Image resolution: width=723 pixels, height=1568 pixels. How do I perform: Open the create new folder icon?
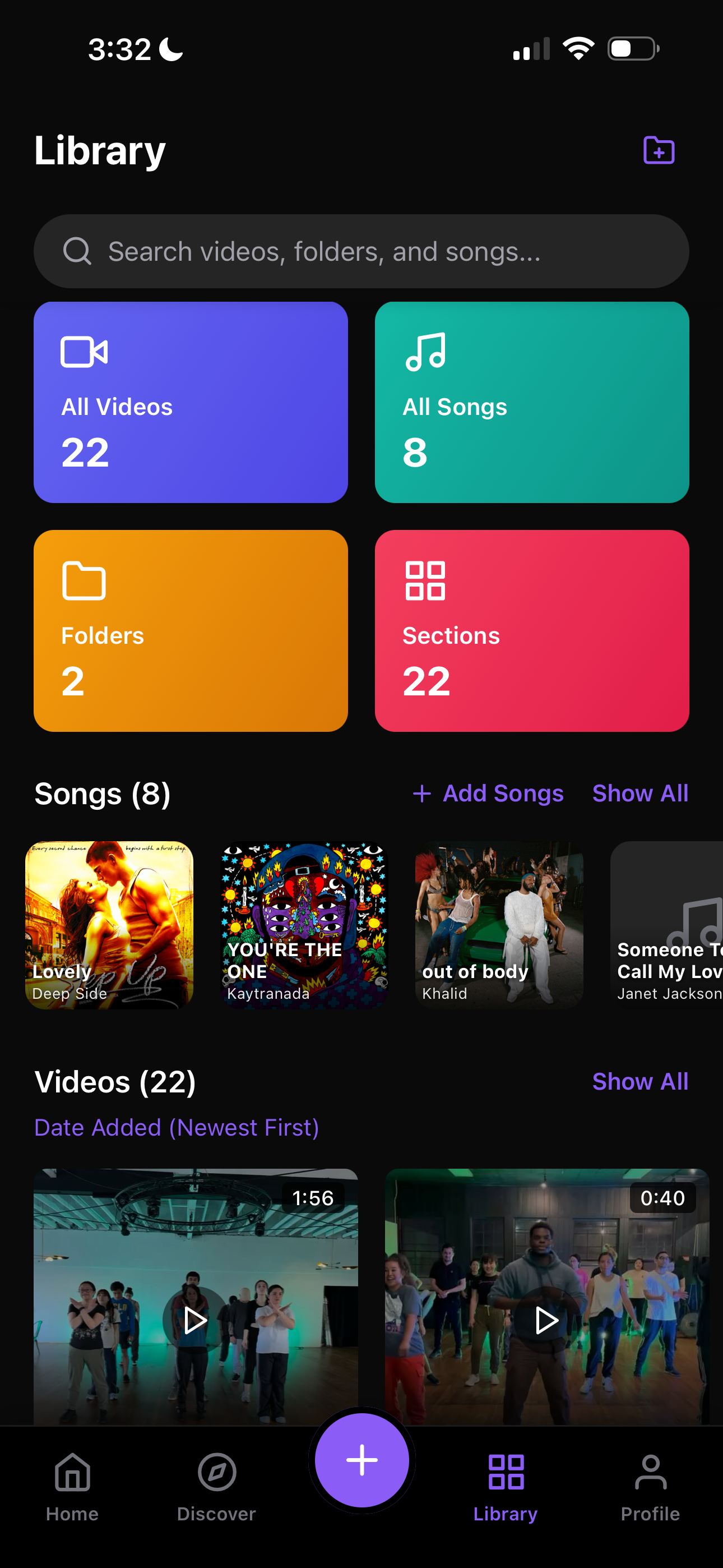click(x=658, y=150)
